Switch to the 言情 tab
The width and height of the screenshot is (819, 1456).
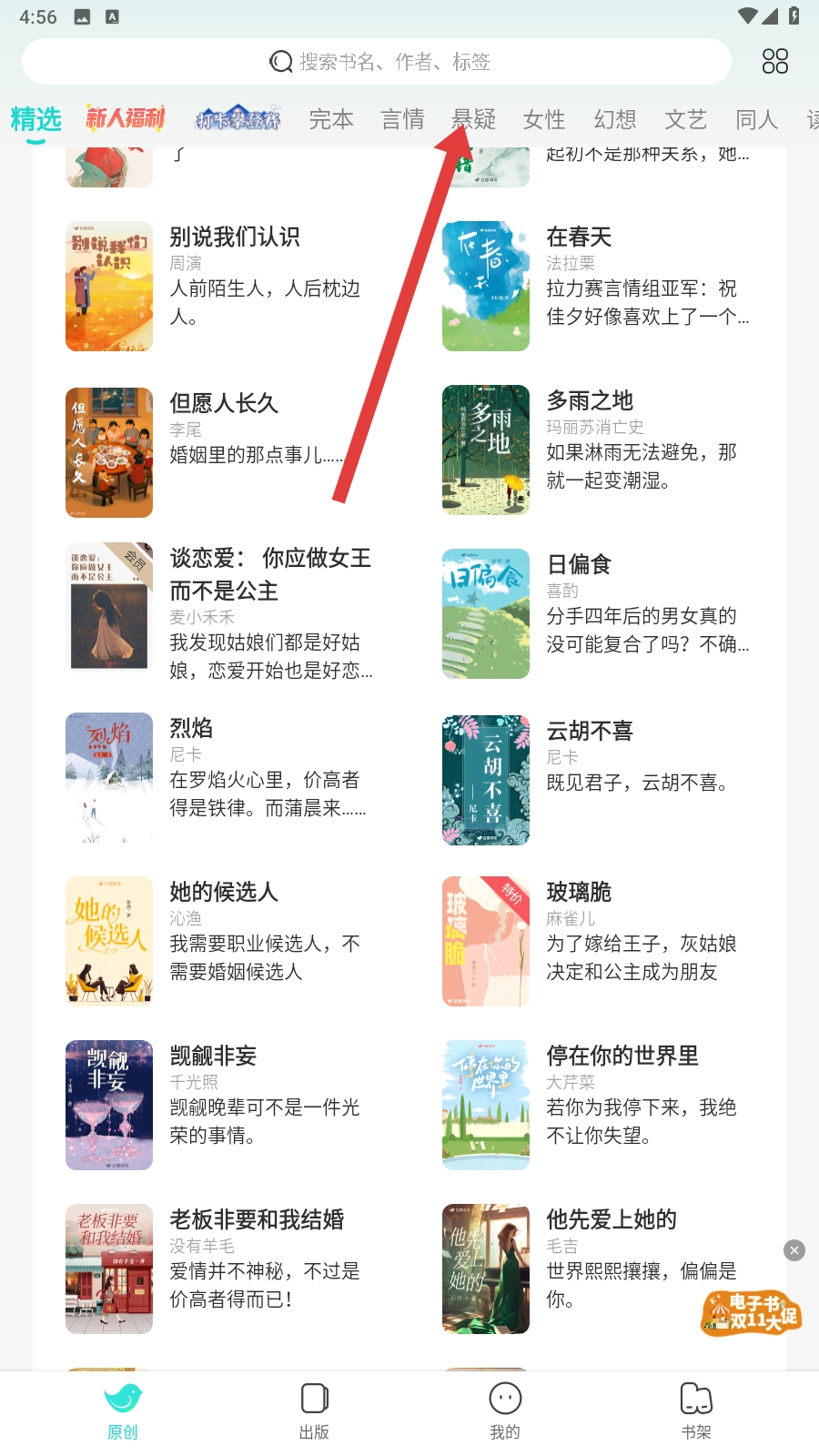point(402,119)
